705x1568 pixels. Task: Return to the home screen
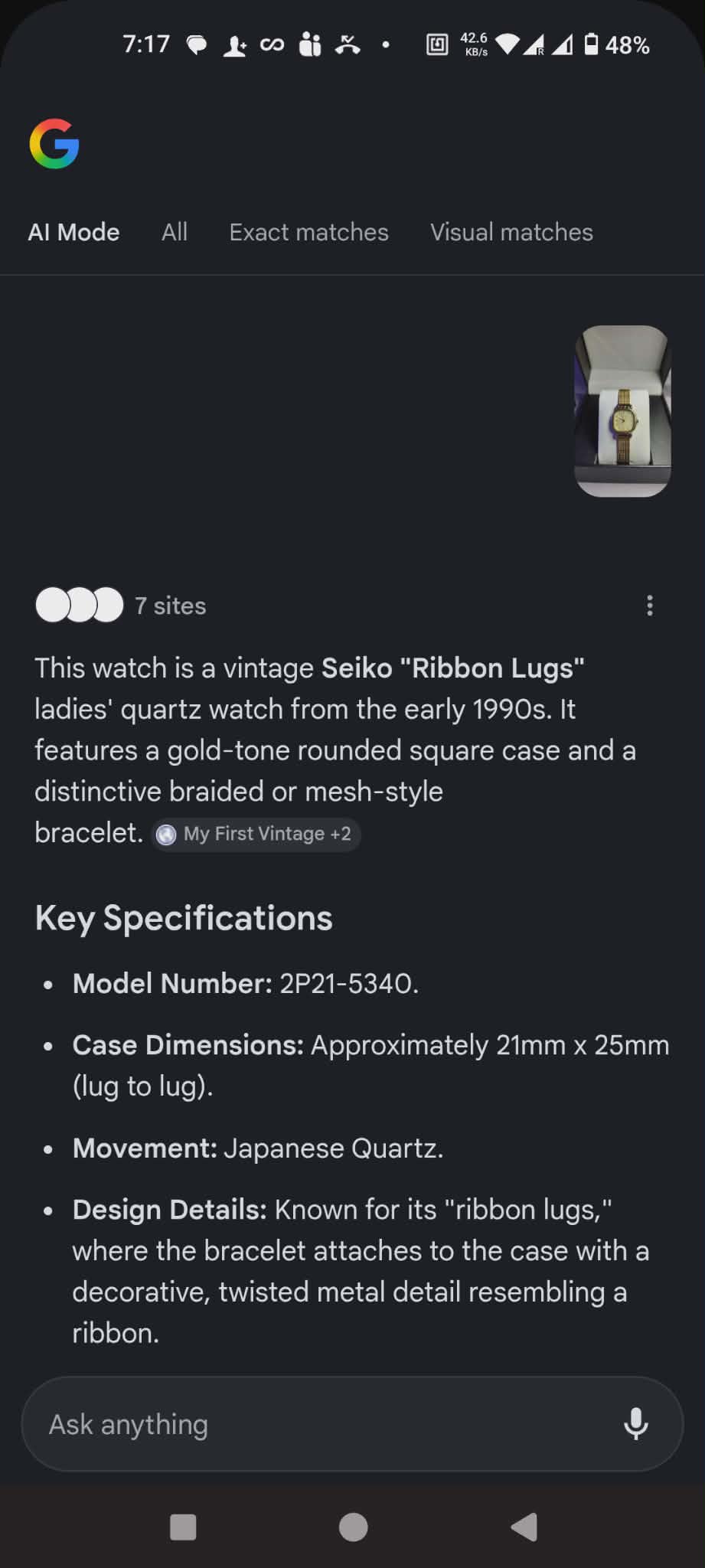353,1527
